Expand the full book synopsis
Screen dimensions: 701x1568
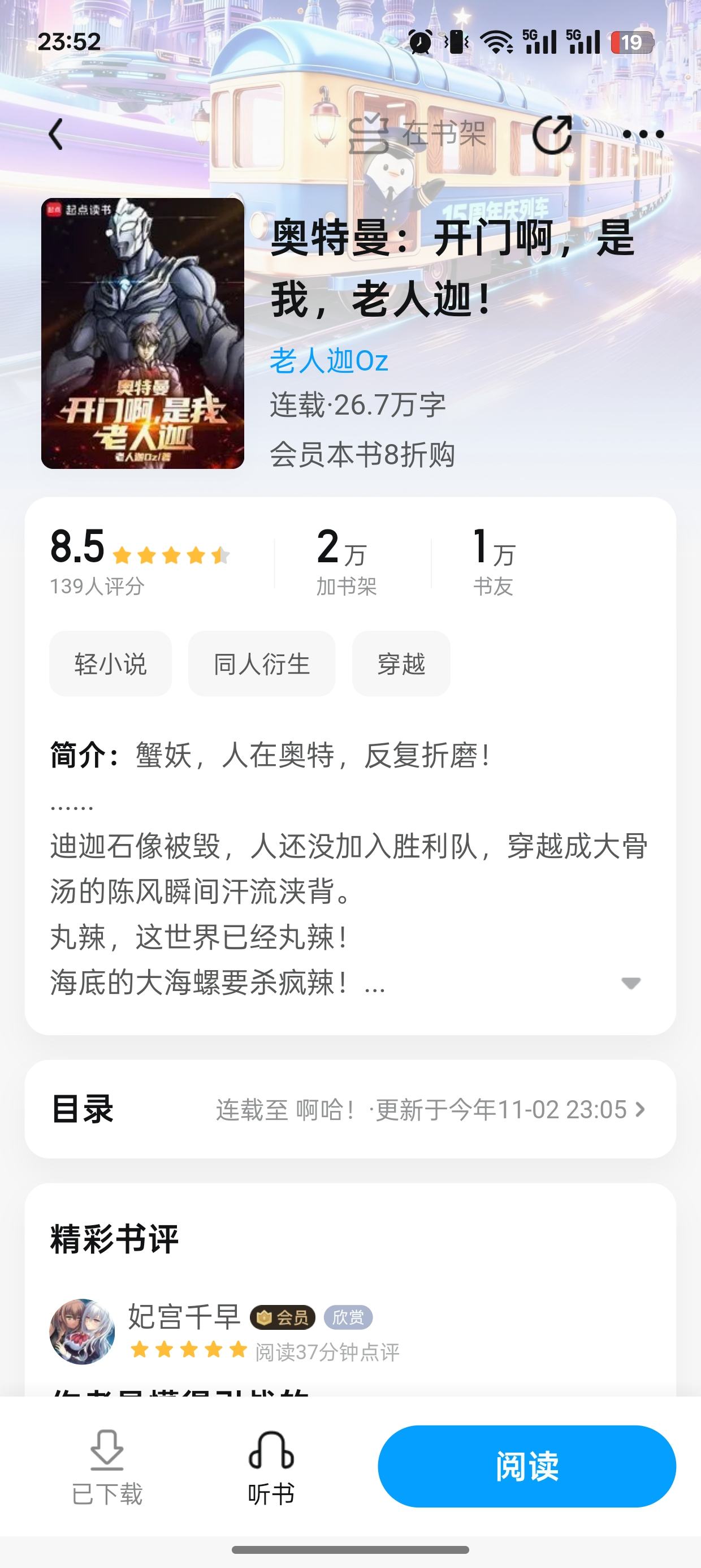631,983
